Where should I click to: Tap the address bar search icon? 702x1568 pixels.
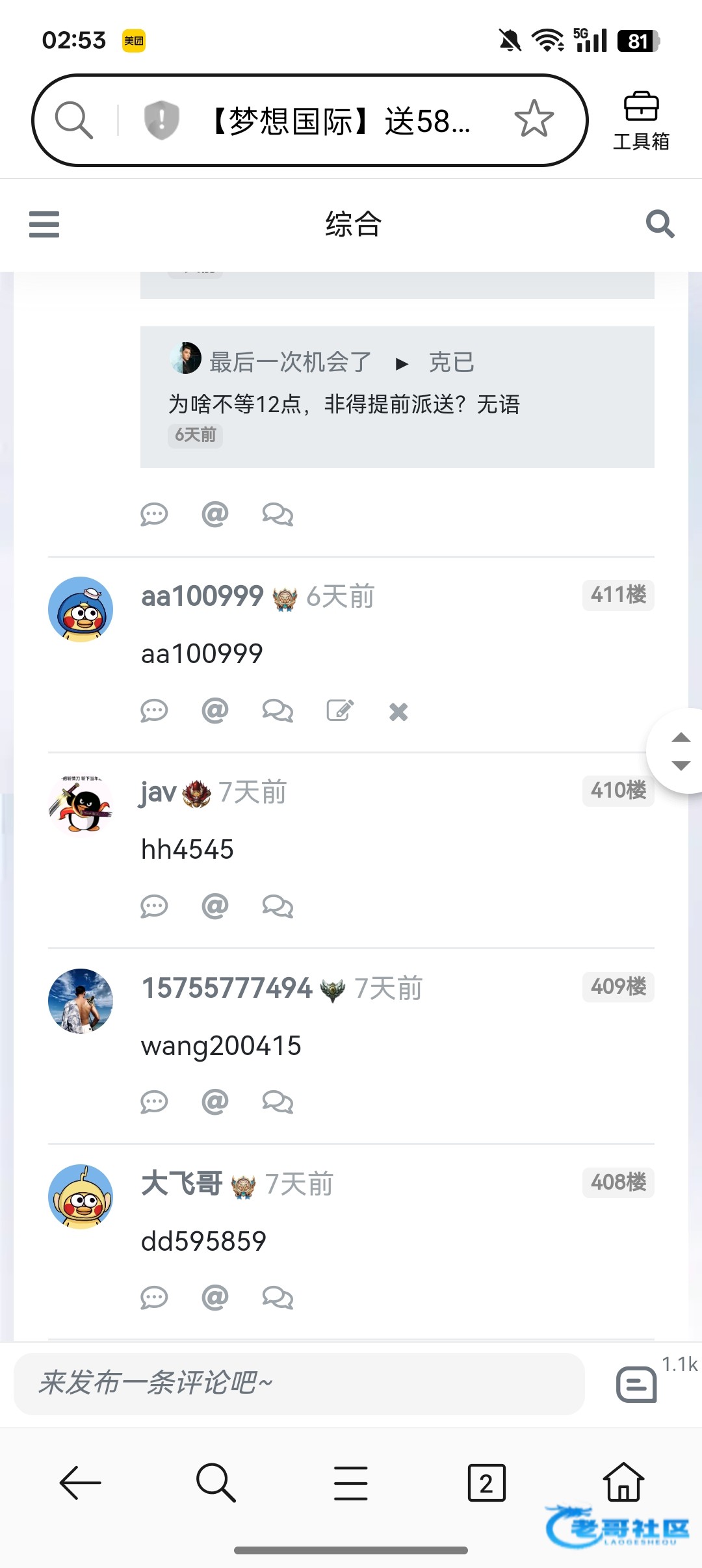74,120
